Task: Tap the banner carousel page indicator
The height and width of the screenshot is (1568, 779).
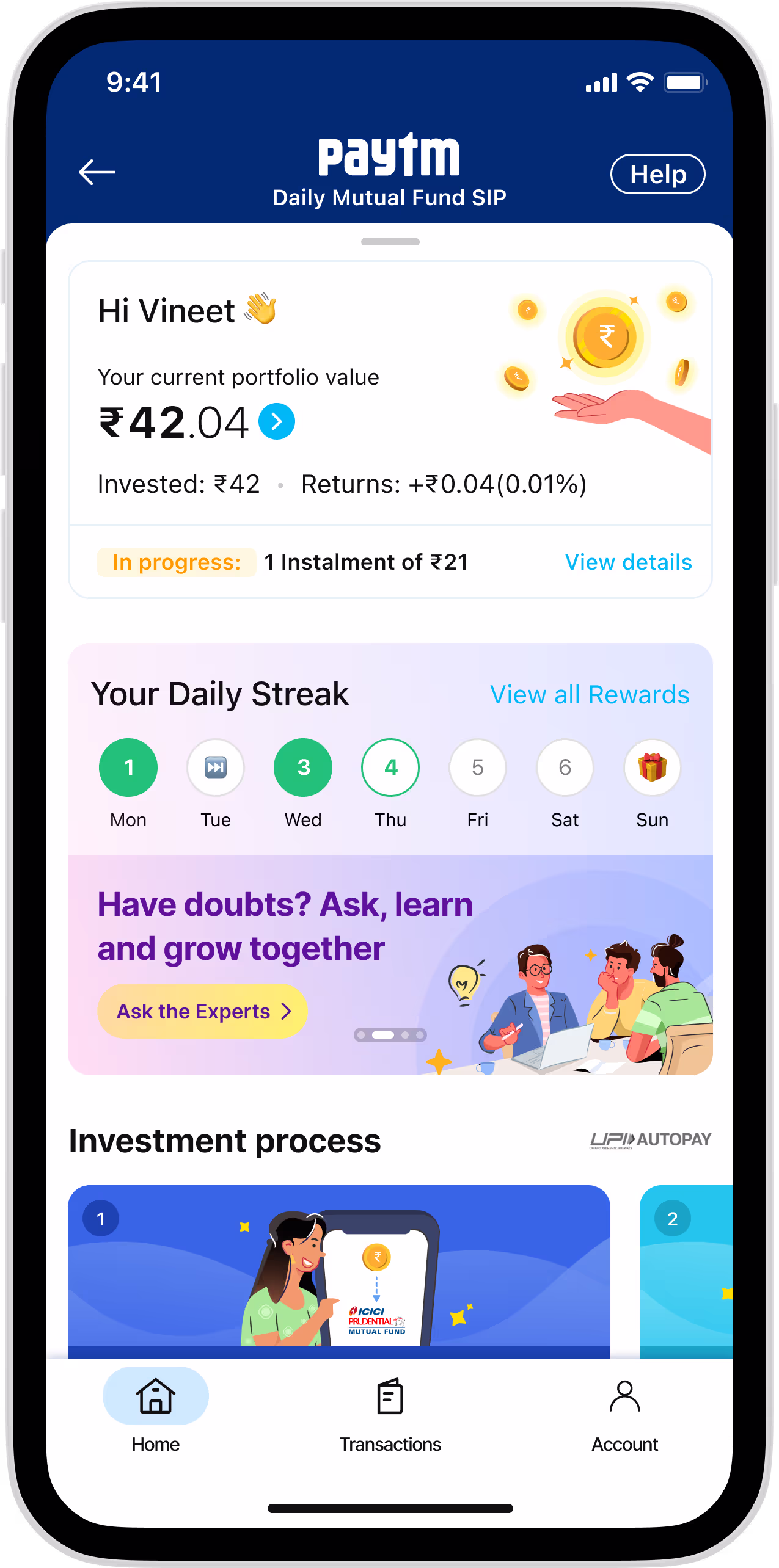Action: 390,1035
